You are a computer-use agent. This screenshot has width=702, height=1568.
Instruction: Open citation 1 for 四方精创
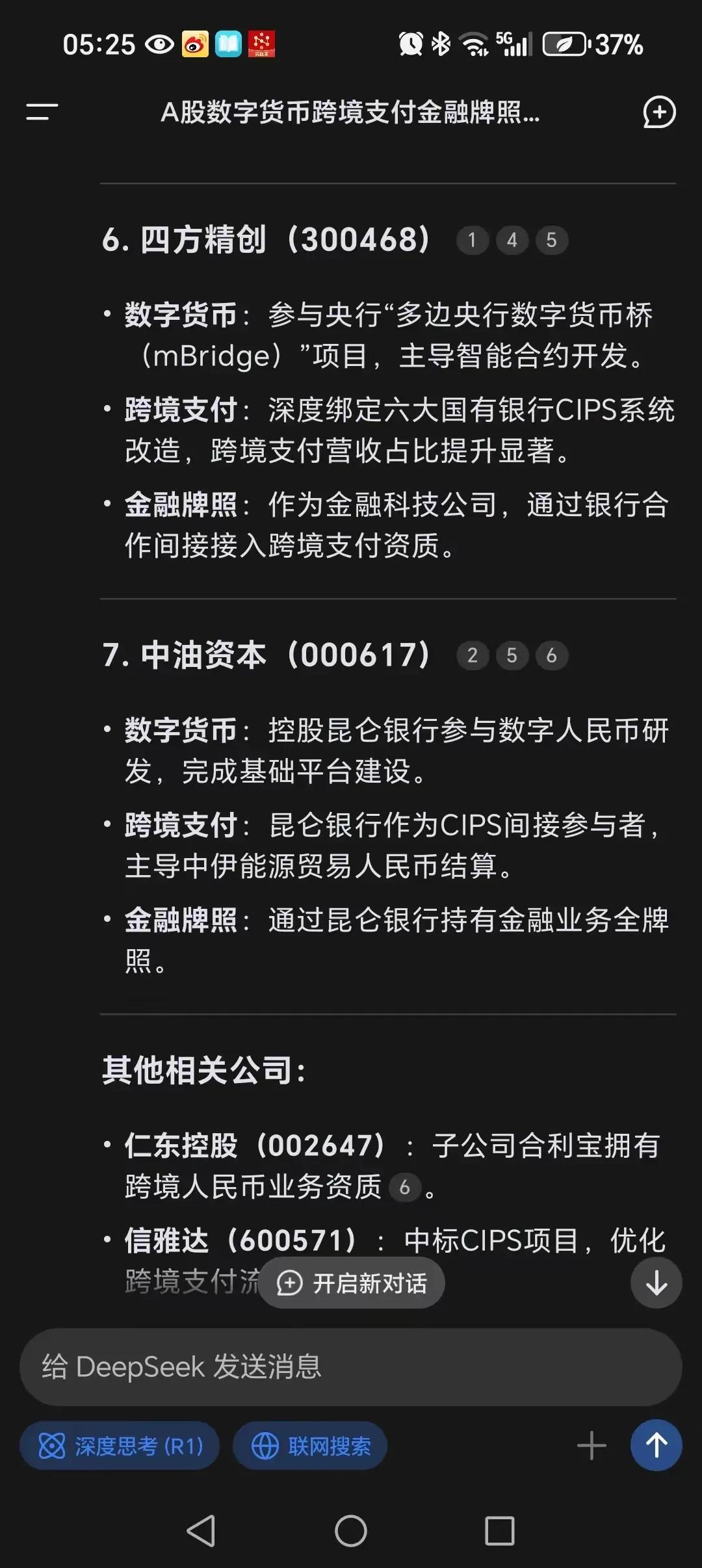click(473, 241)
